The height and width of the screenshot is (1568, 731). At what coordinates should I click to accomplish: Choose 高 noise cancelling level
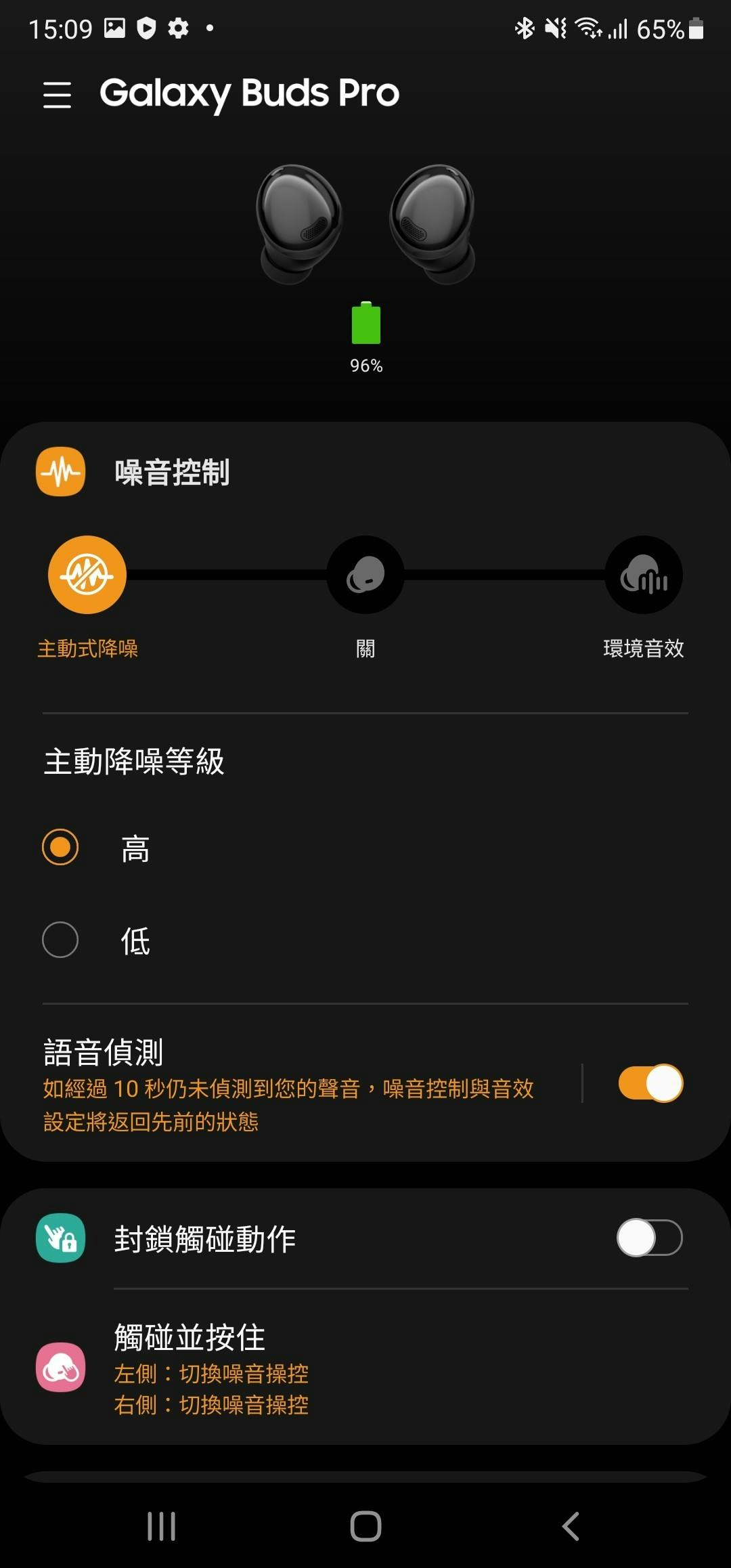60,847
